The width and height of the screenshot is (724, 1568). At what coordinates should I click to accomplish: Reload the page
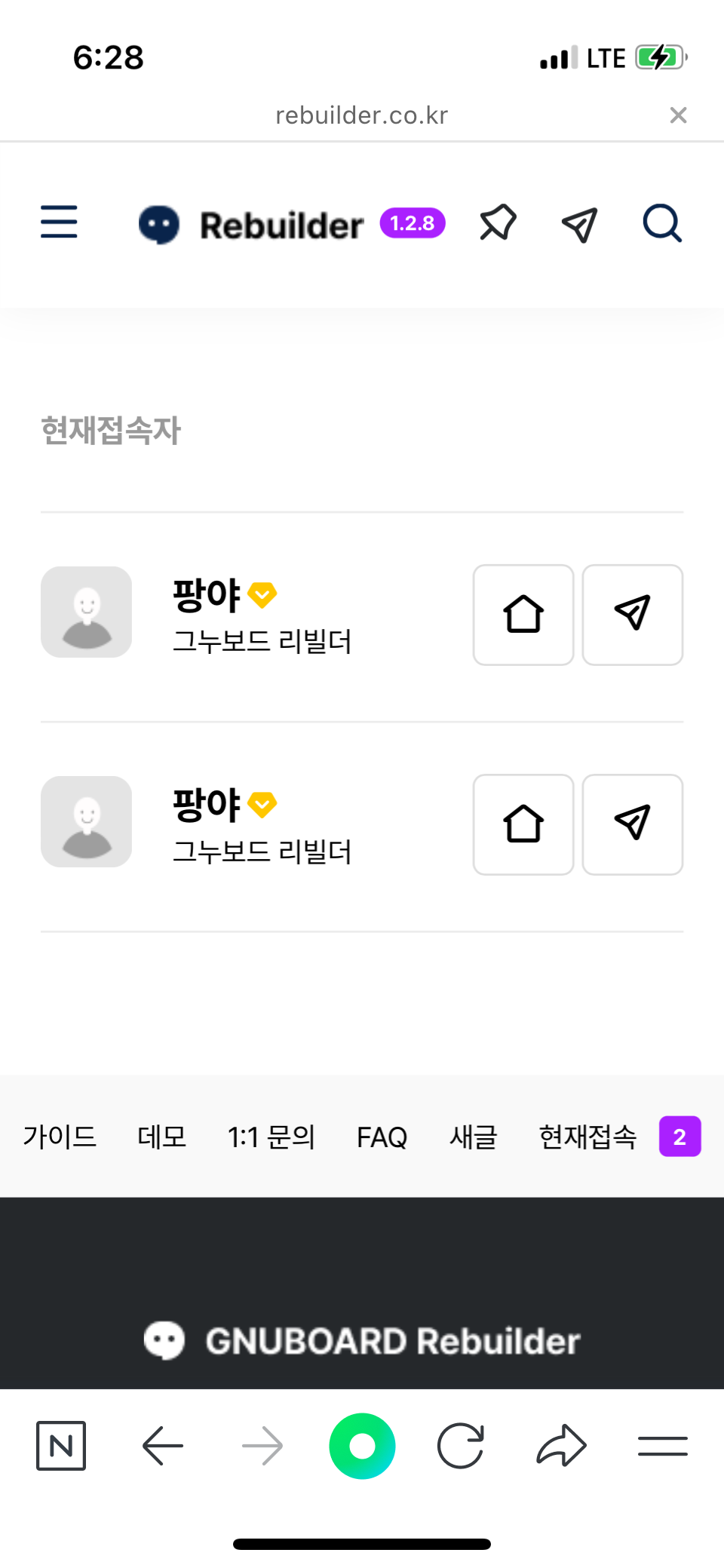pos(460,1446)
